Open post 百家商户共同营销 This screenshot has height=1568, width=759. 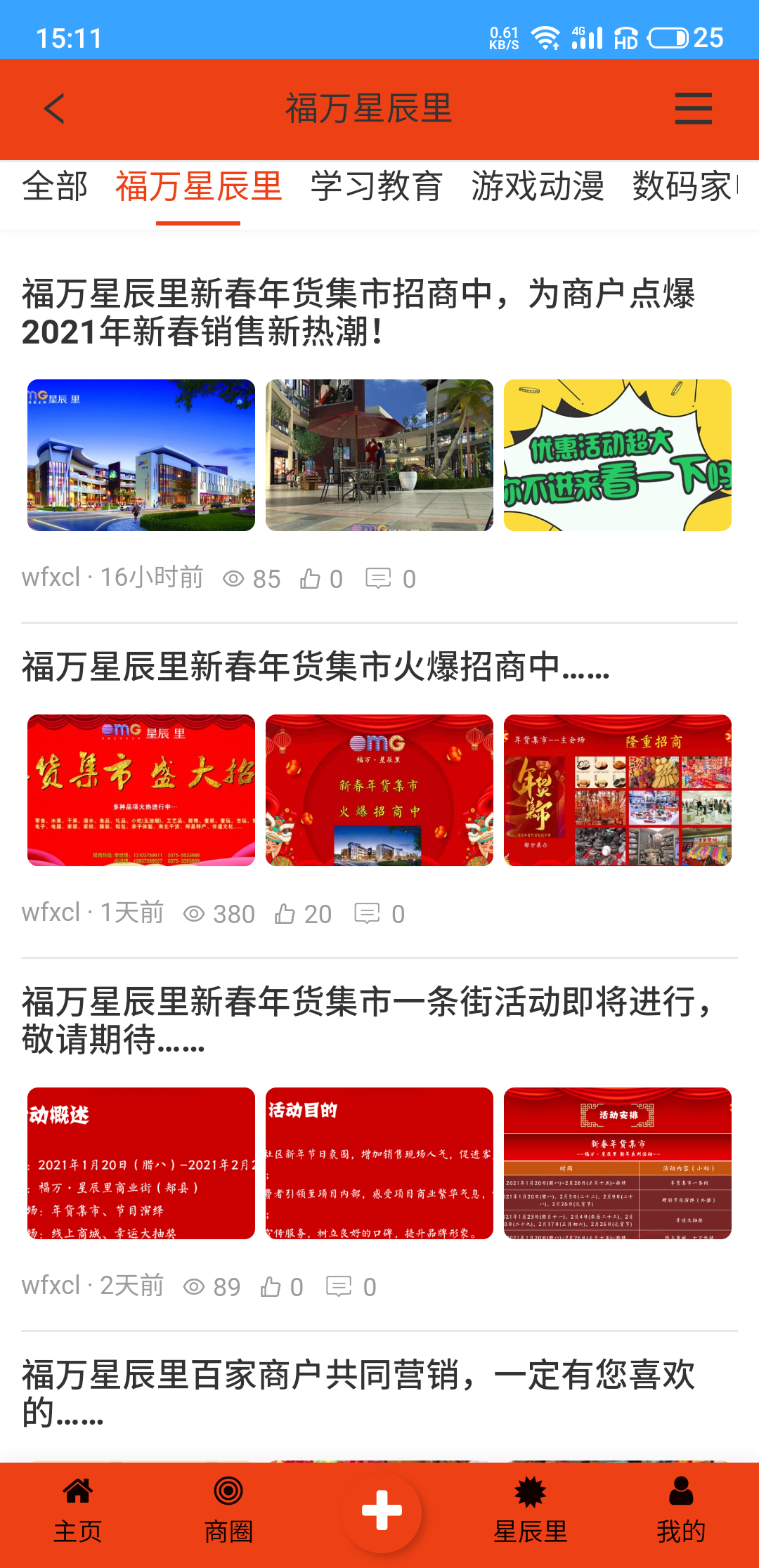click(x=358, y=1393)
